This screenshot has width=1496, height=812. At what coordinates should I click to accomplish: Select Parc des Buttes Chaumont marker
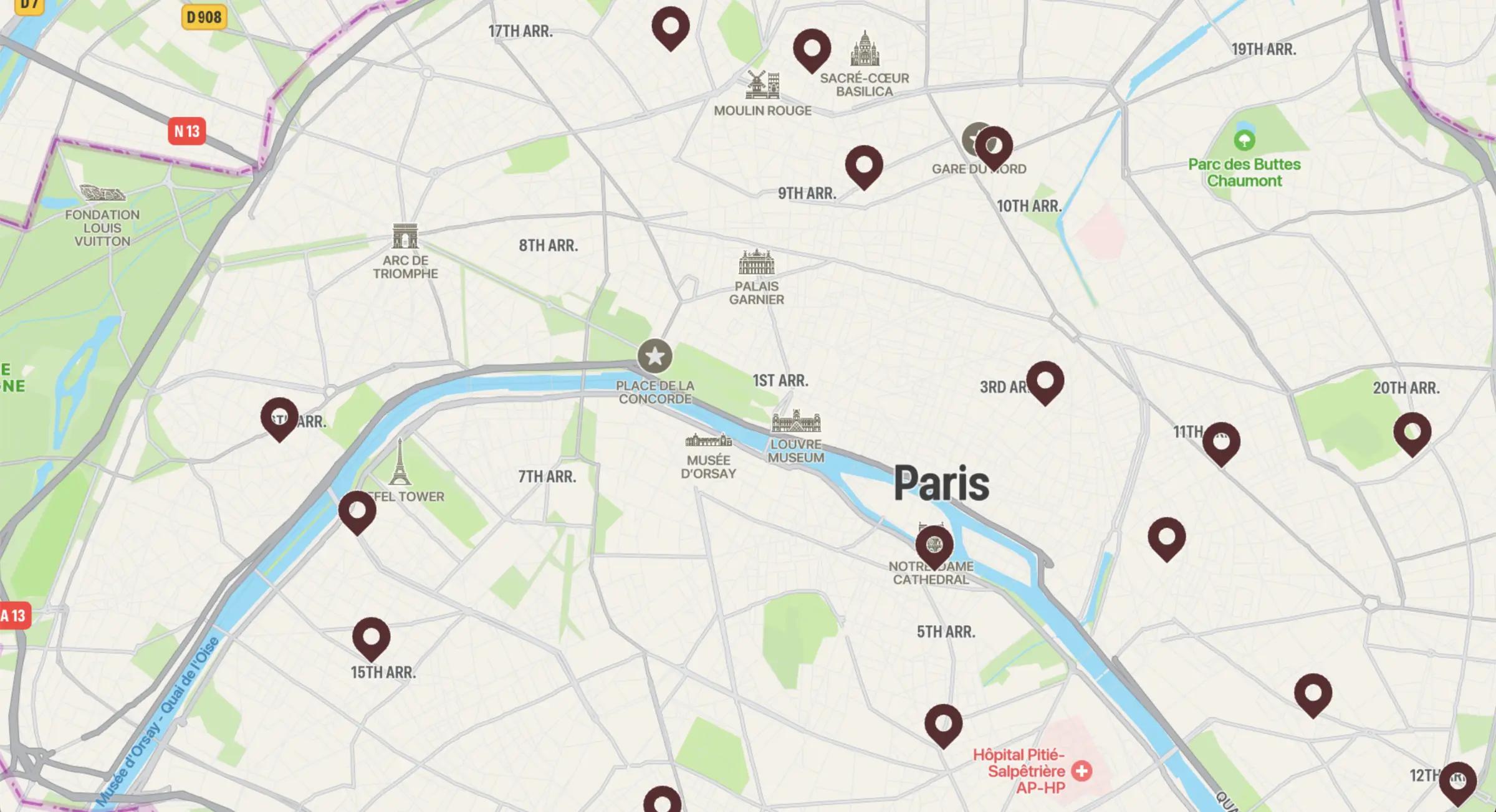coord(1244,140)
